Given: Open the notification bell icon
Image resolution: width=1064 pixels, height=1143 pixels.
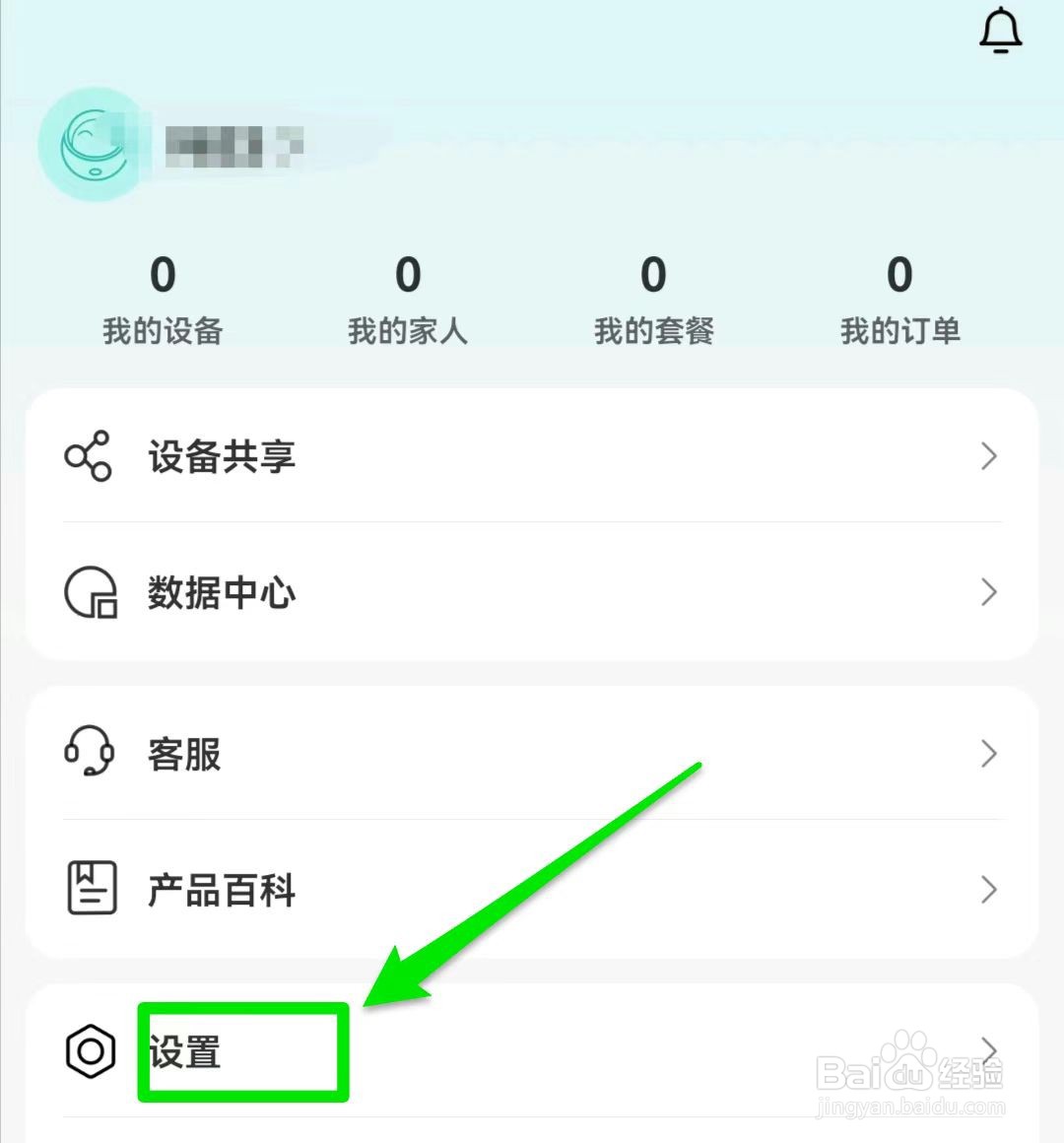Looking at the screenshot, I should (1001, 31).
